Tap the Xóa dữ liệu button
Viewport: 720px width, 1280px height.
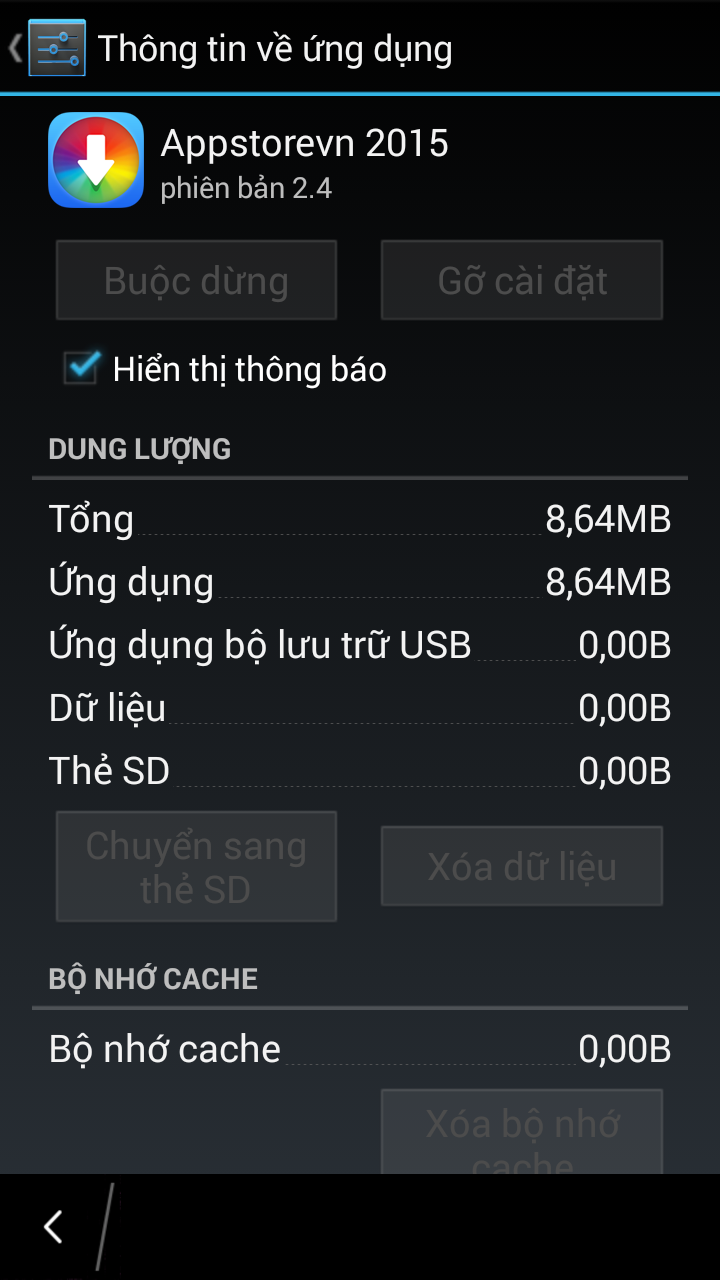tap(521, 866)
